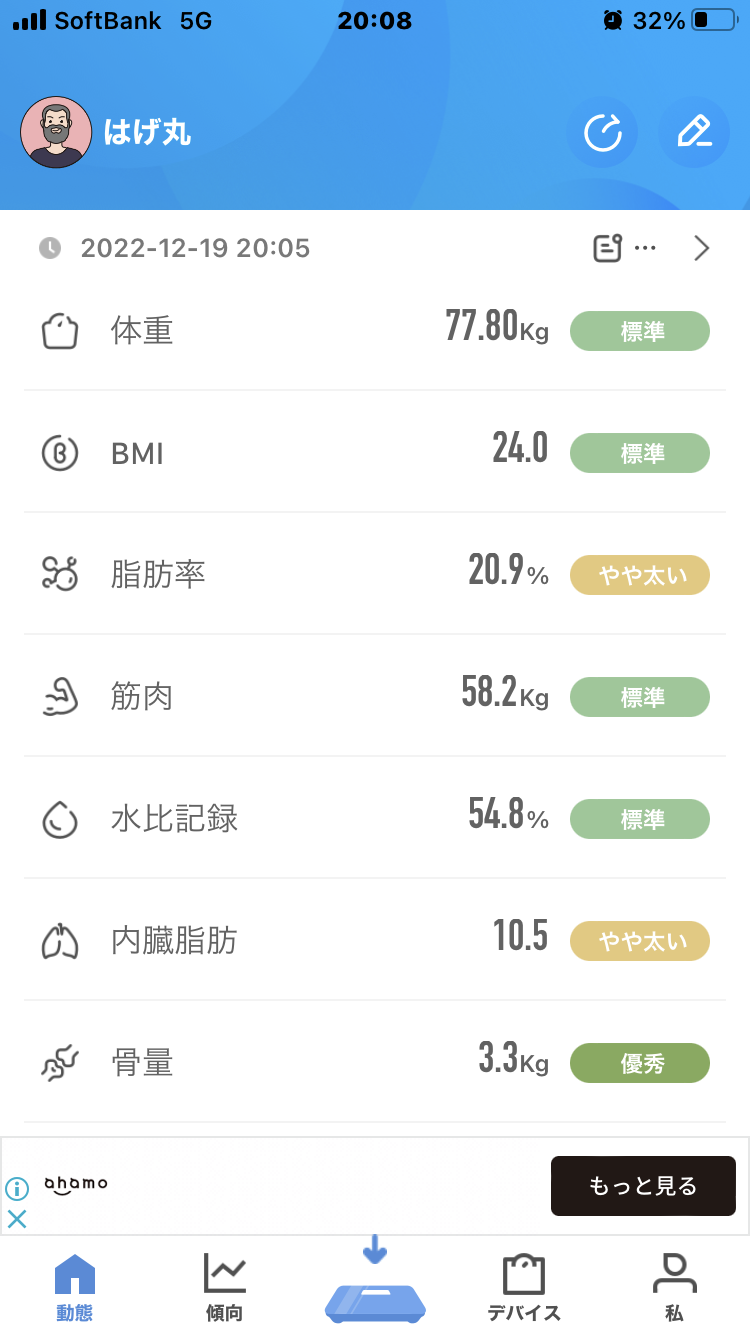750x1334 pixels.
Task: Go to the 私 tab
Action: coord(674,1287)
